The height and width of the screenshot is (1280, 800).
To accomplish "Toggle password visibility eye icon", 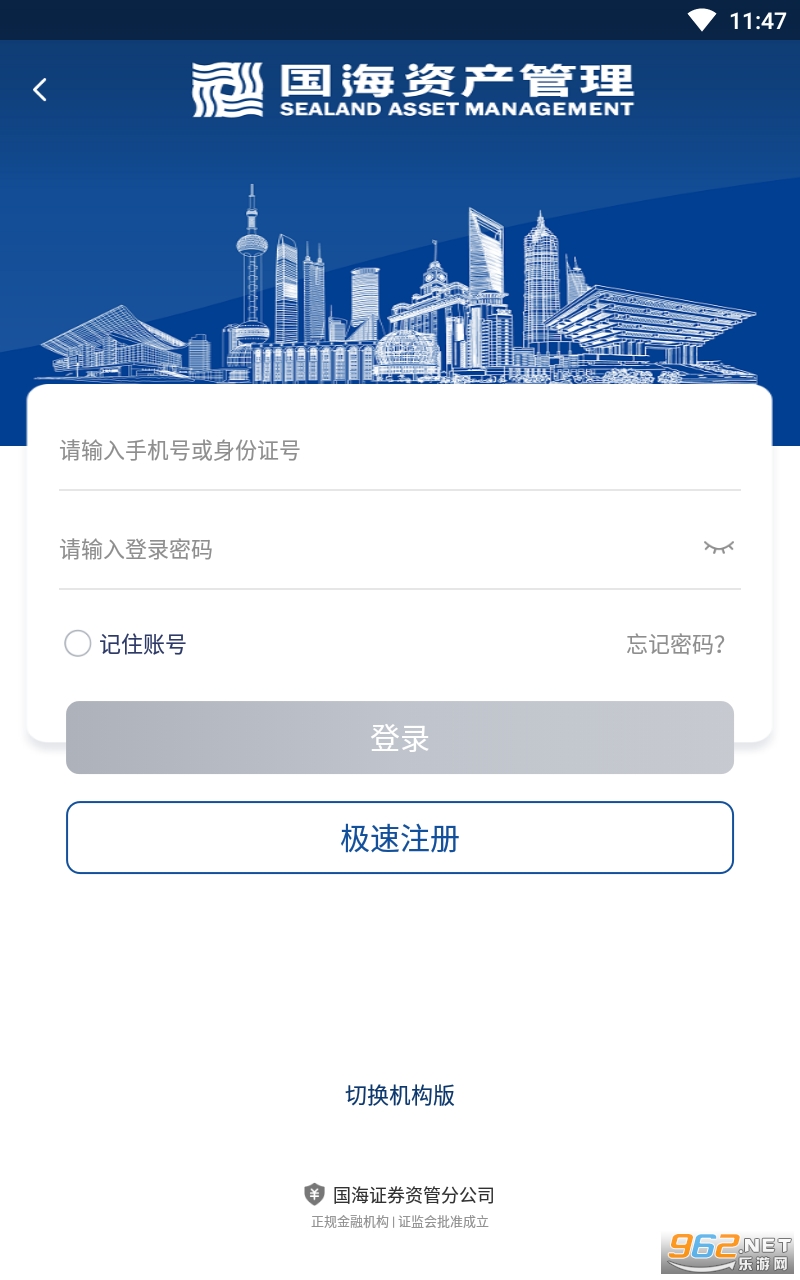I will click(718, 547).
